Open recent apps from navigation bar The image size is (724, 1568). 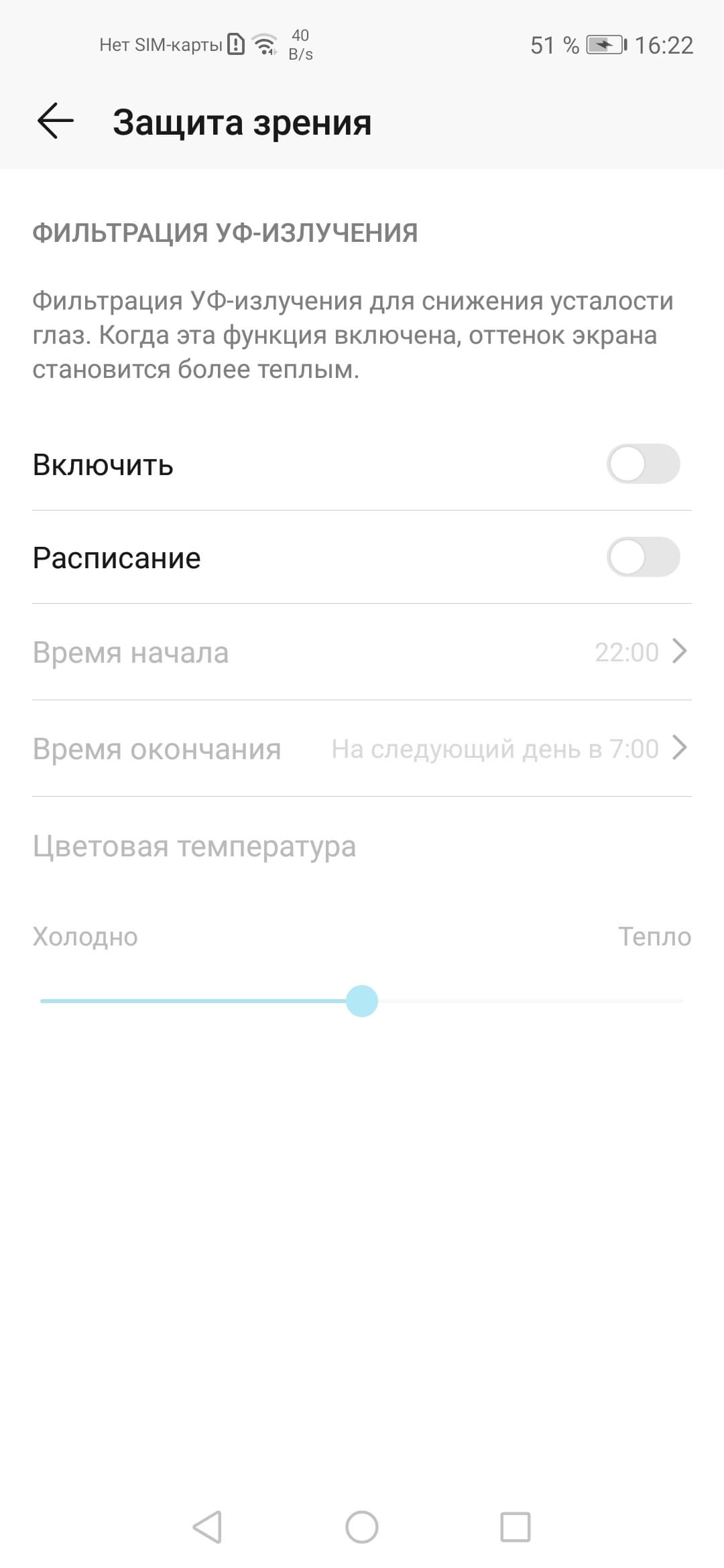tap(516, 1528)
